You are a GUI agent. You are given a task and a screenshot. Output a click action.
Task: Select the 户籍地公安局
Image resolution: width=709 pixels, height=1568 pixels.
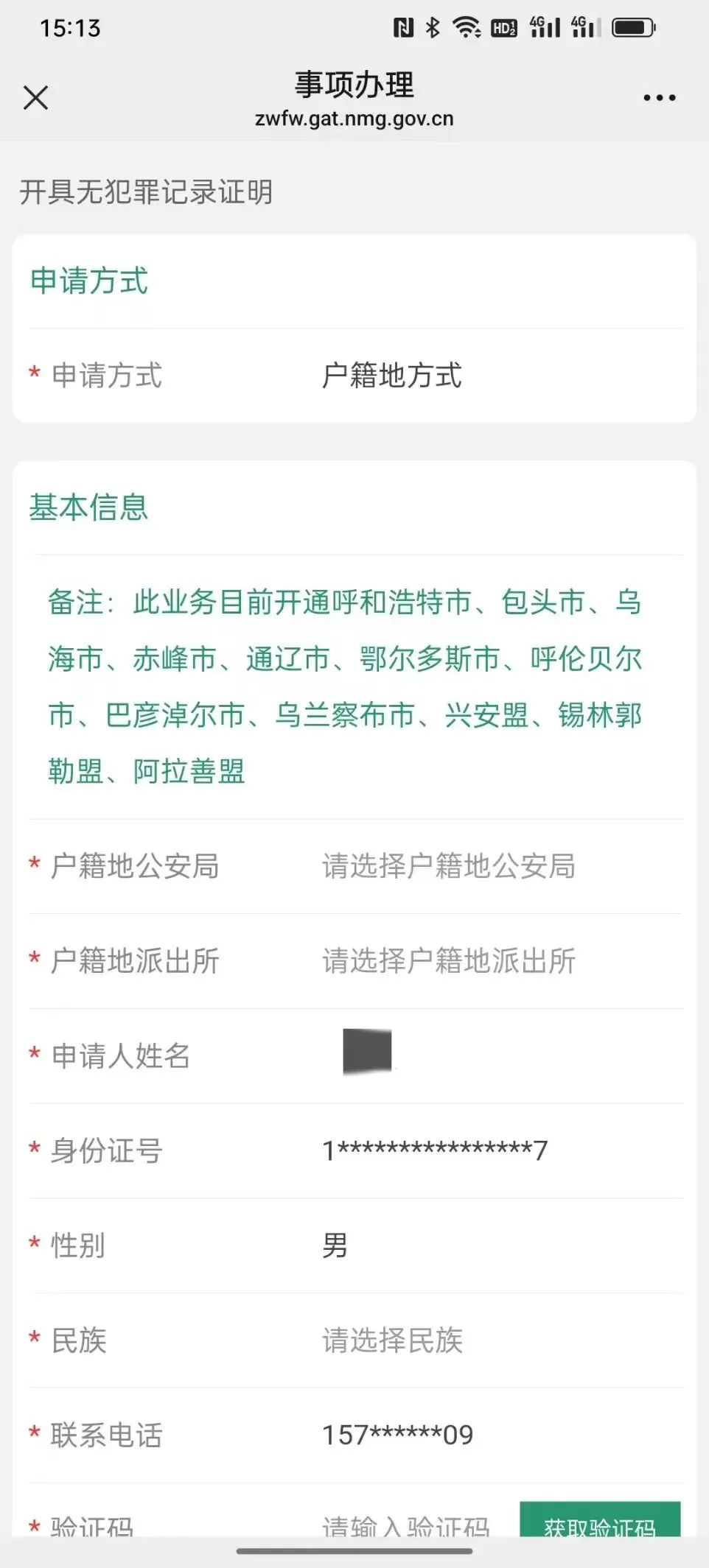point(448,866)
